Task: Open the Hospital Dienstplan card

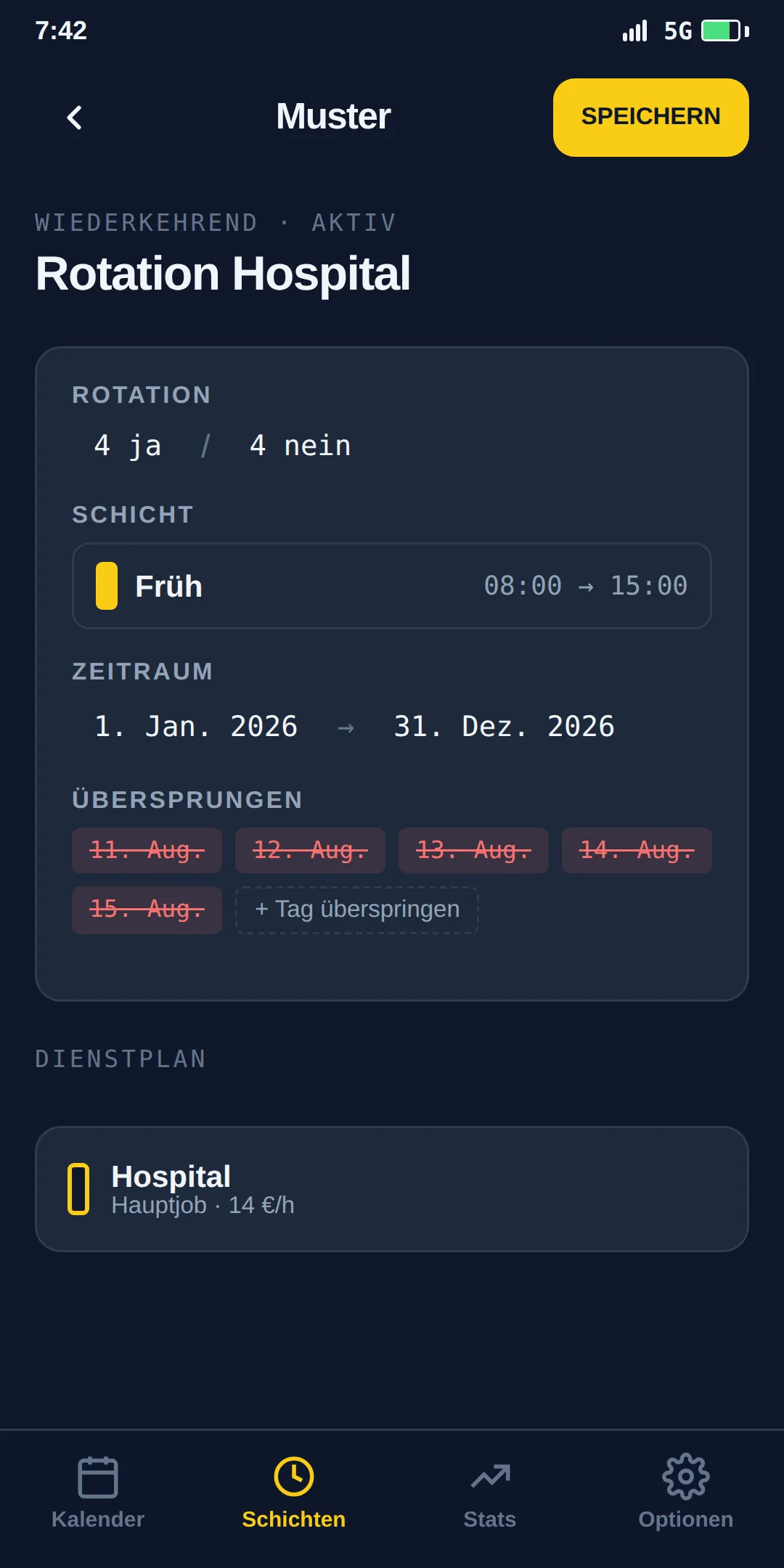Action: pyautogui.click(x=392, y=1189)
